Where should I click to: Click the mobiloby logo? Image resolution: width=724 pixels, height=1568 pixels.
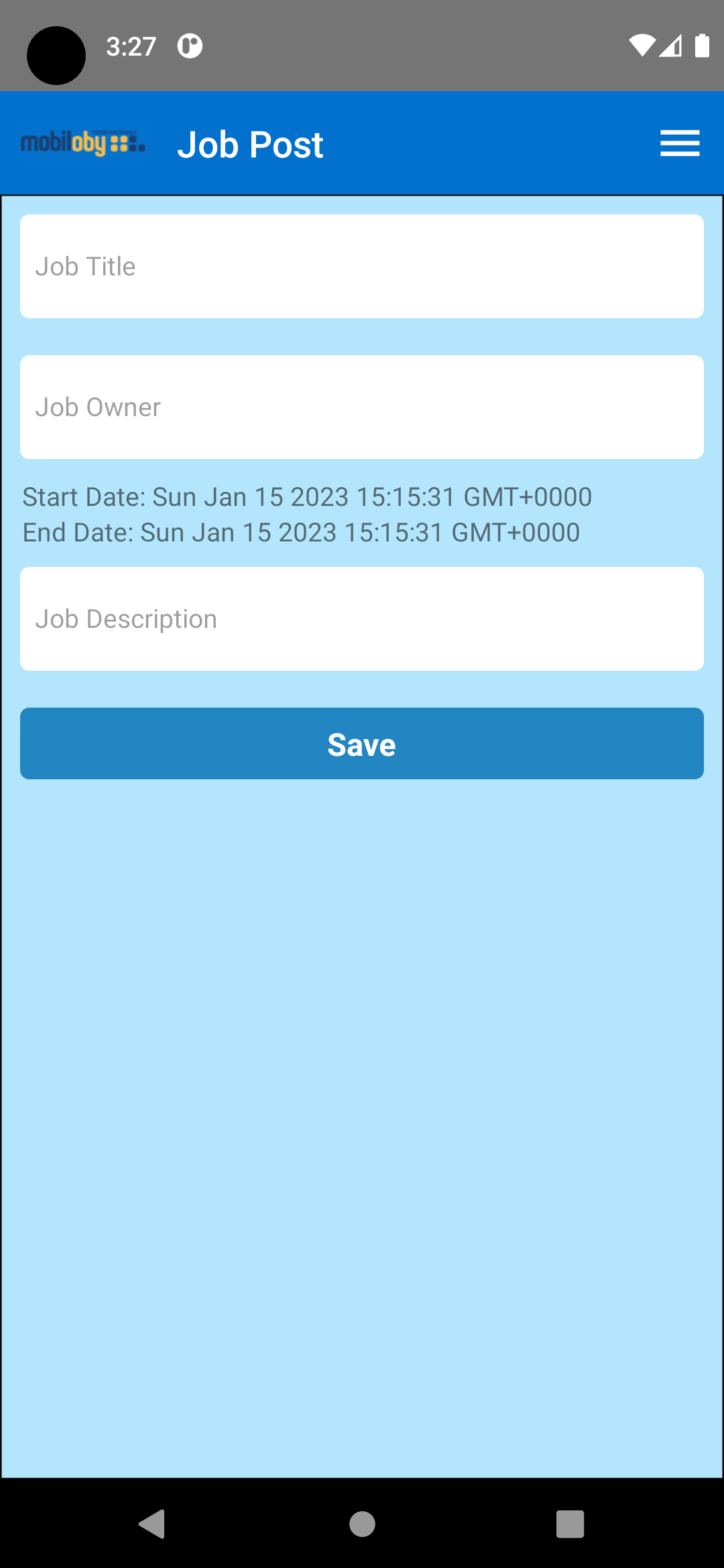(82, 142)
